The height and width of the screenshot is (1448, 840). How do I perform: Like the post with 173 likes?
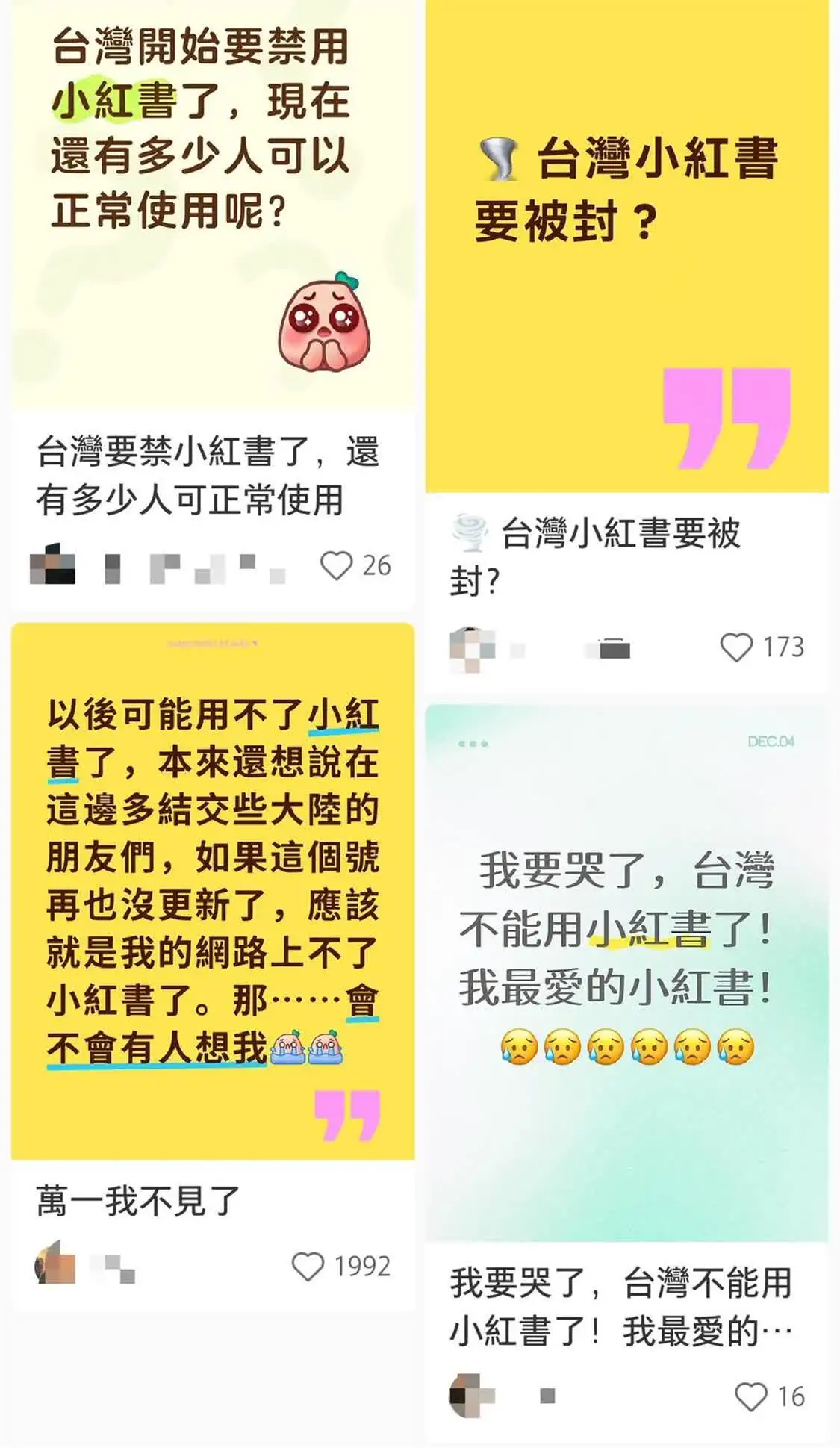click(x=735, y=647)
